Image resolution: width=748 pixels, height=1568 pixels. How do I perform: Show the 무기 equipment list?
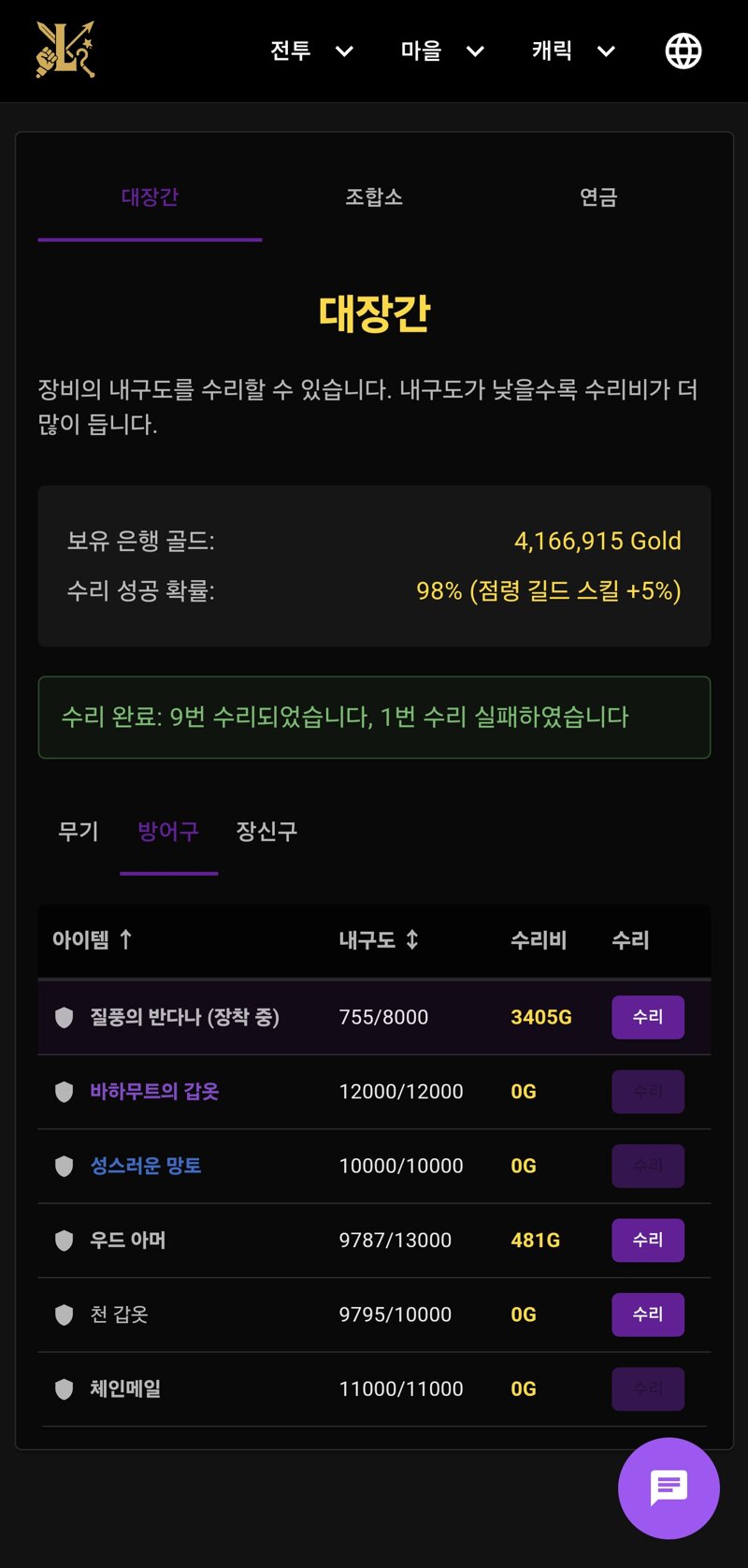click(79, 831)
